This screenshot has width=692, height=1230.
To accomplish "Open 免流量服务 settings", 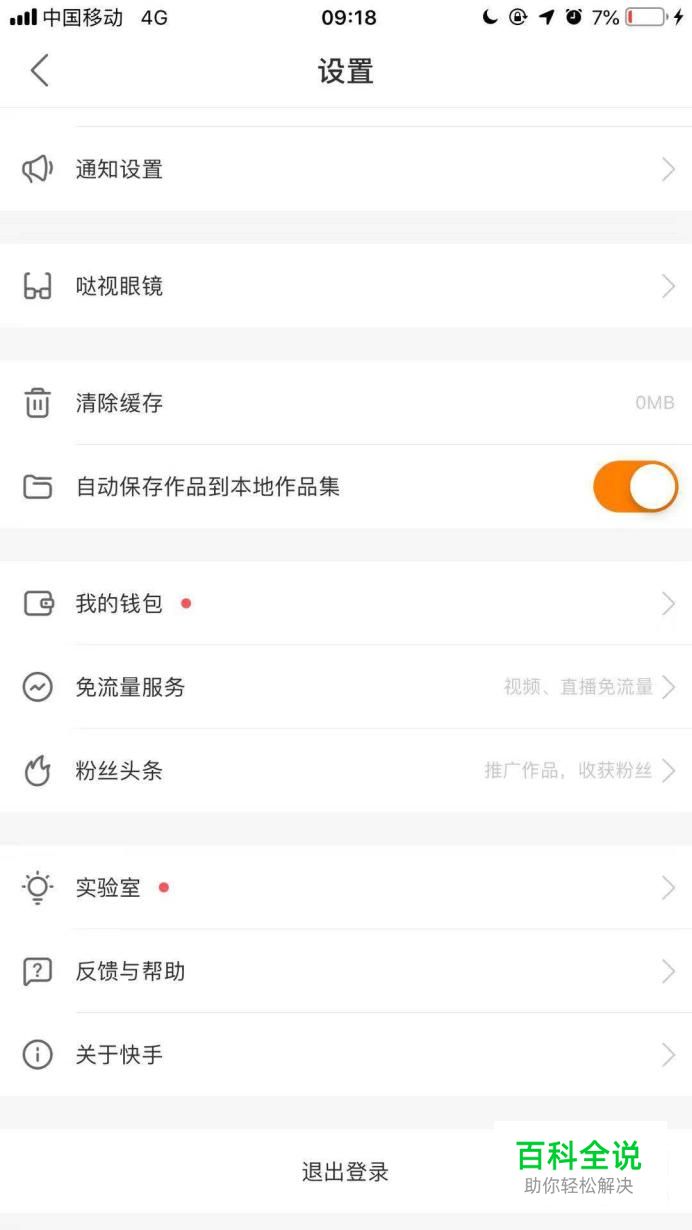I will coord(346,687).
